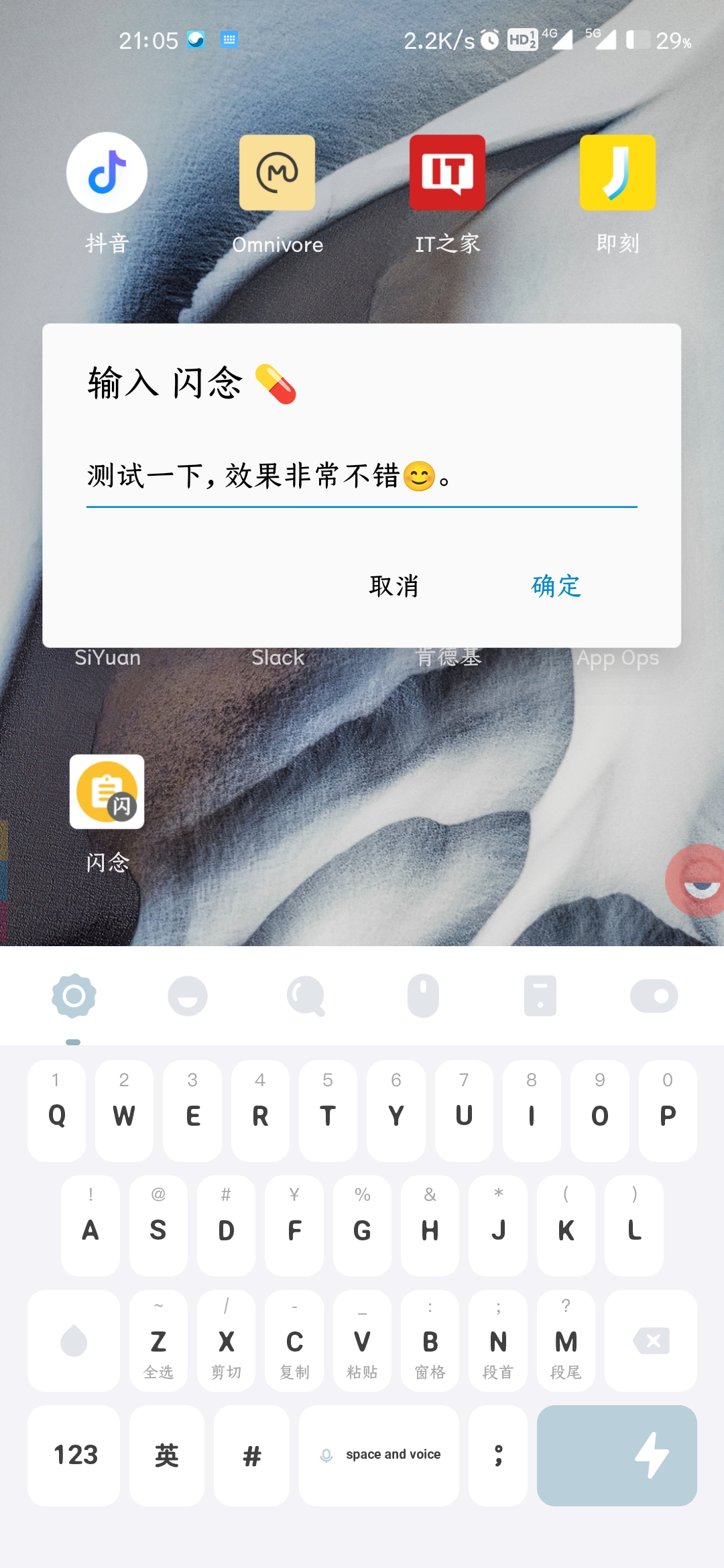Open the # symbols keyboard

(x=251, y=1455)
